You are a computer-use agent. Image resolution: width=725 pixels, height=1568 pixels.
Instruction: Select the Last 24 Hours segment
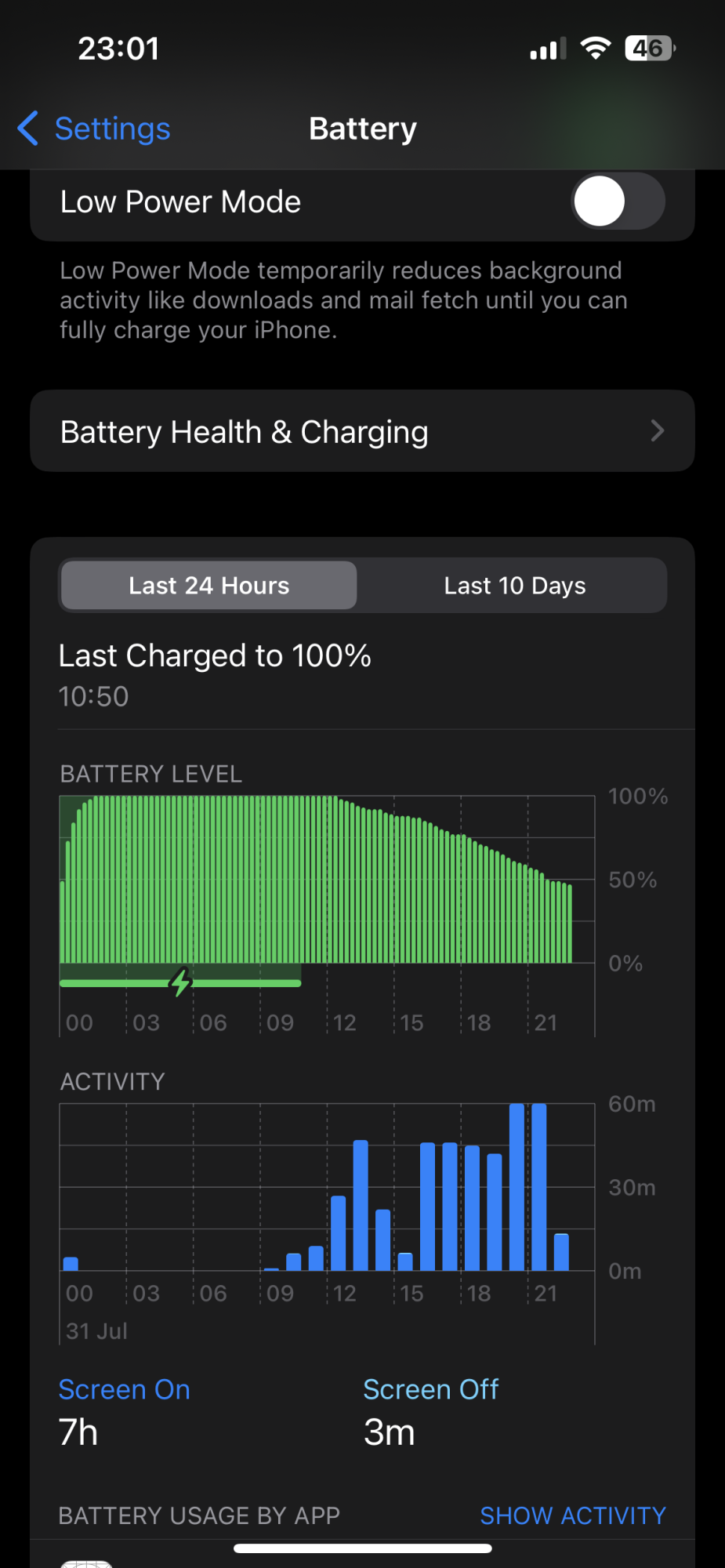[209, 586]
